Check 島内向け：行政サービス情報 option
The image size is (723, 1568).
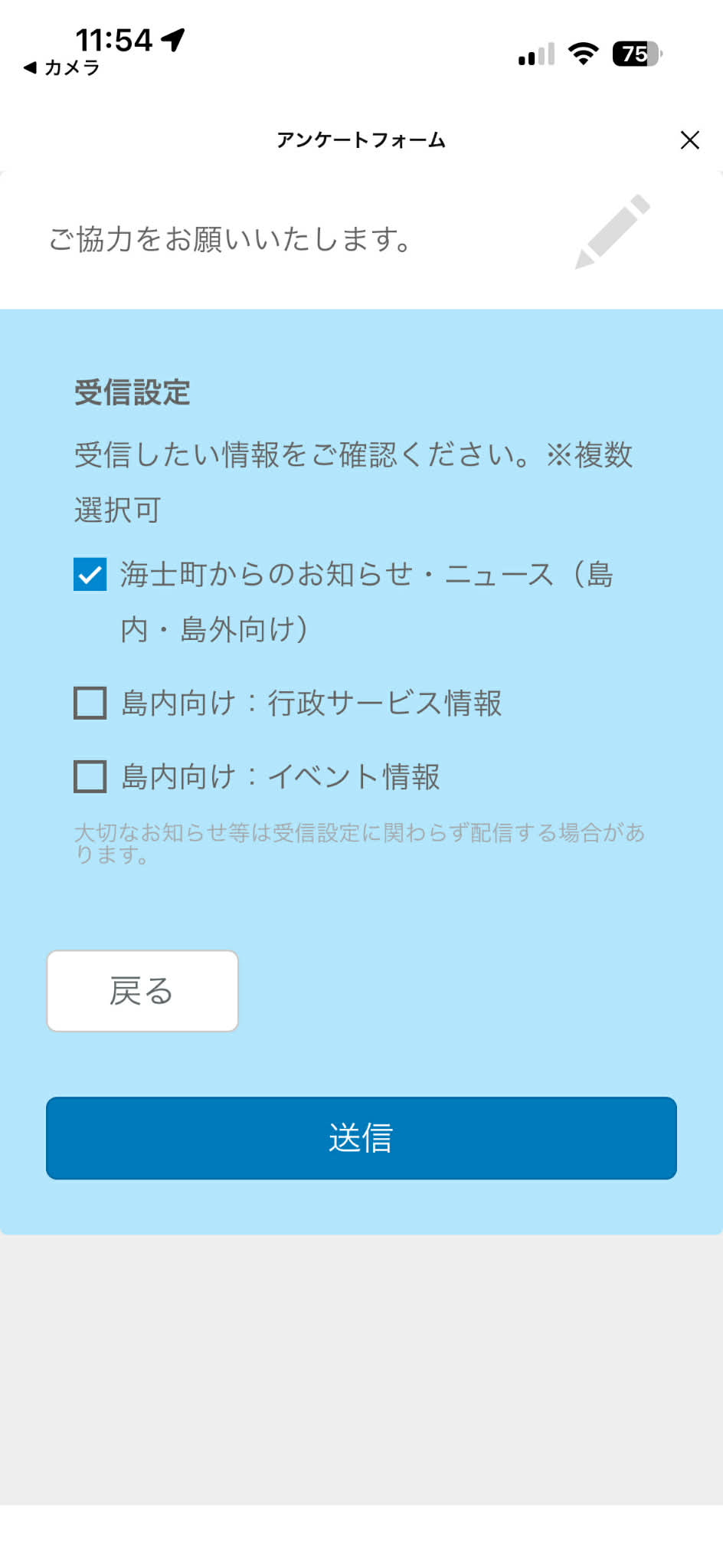(x=90, y=703)
